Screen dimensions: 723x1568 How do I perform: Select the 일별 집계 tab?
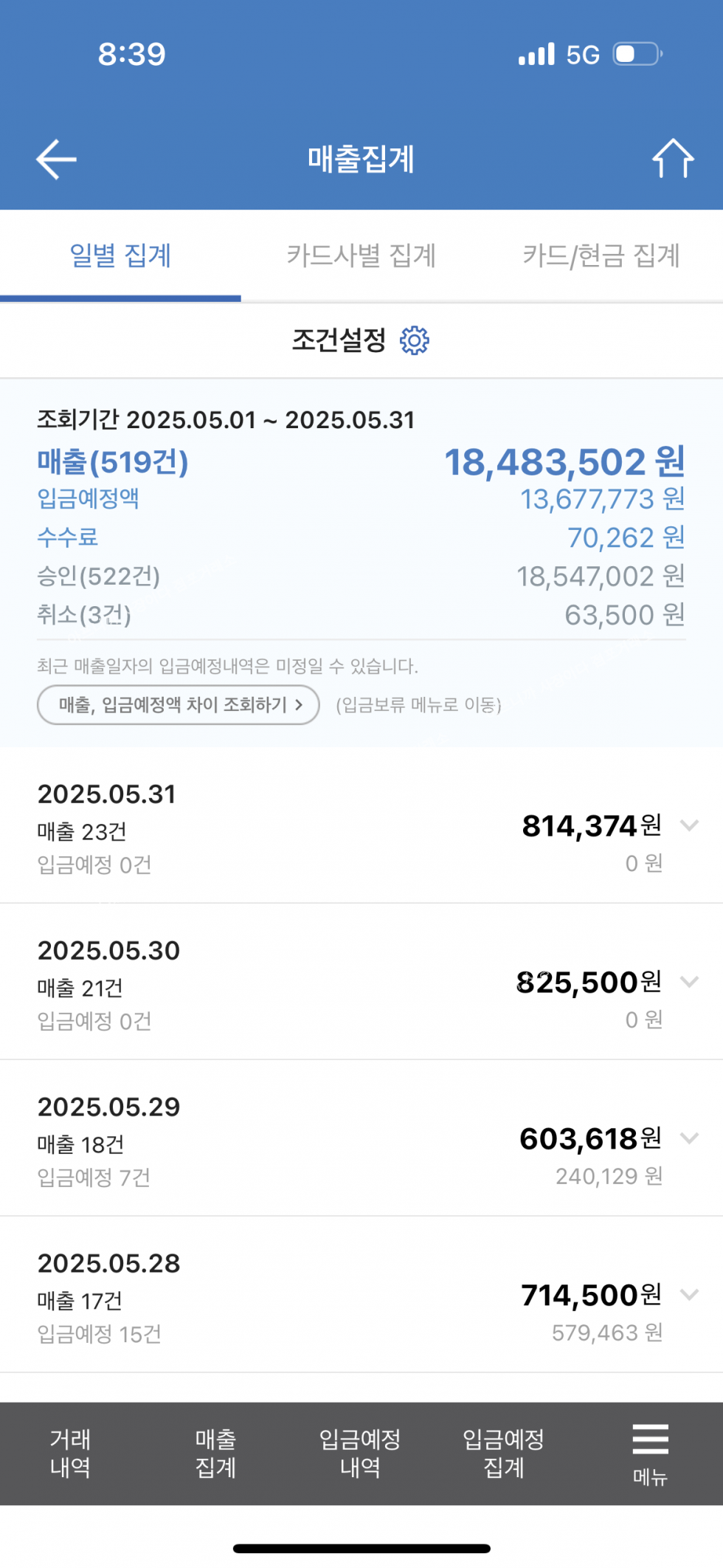[120, 255]
